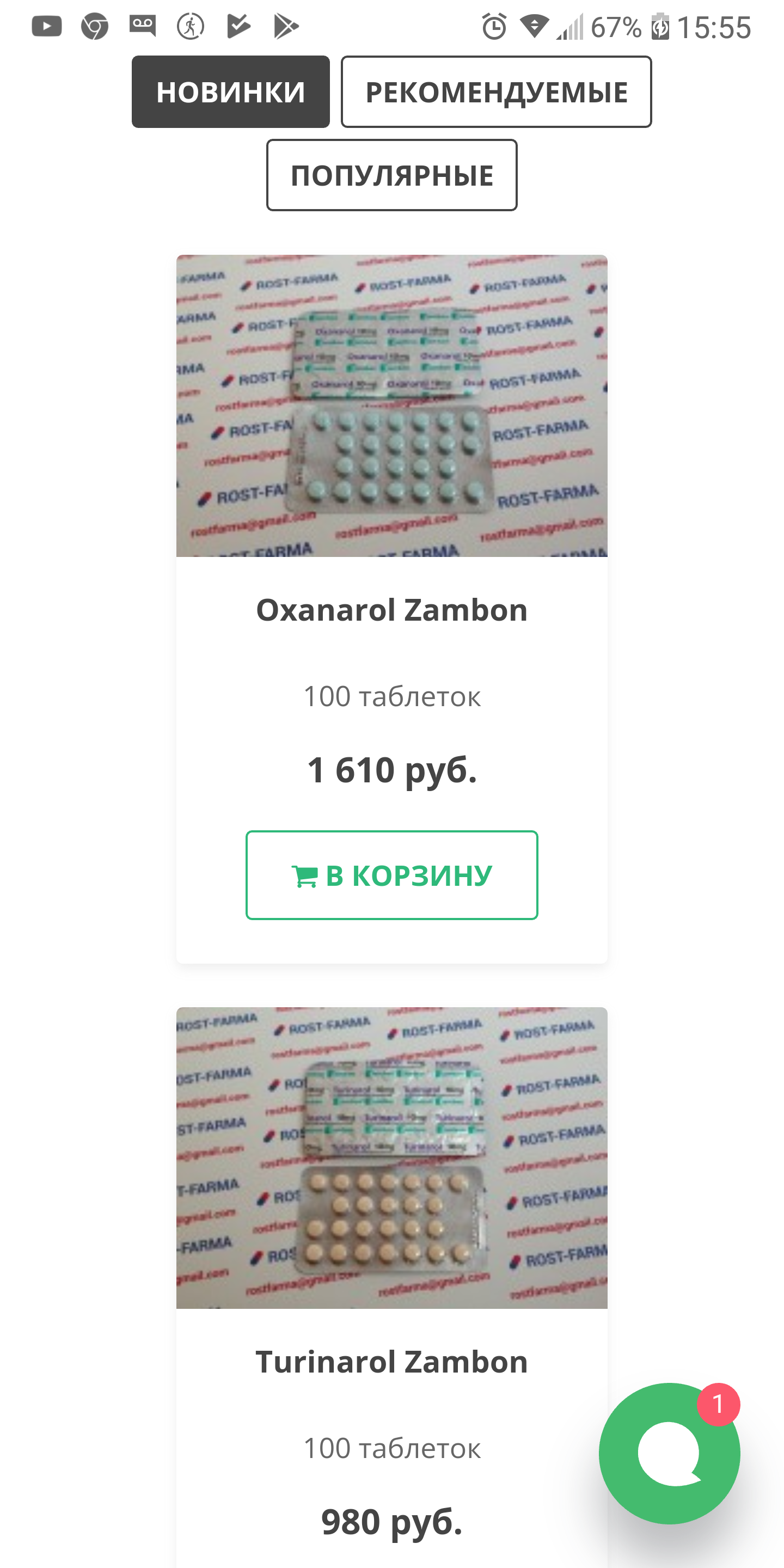Open the Oxanarol Zambon product photo
This screenshot has height=1568, width=784.
point(391,406)
